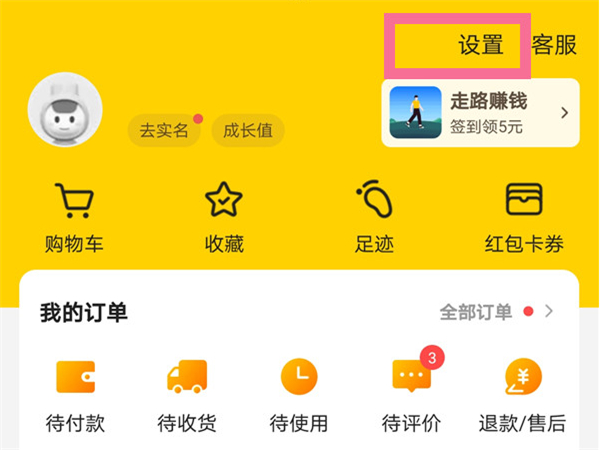The width and height of the screenshot is (600, 450).
Task: Show 待使用 orders to be used
Action: coord(299,393)
